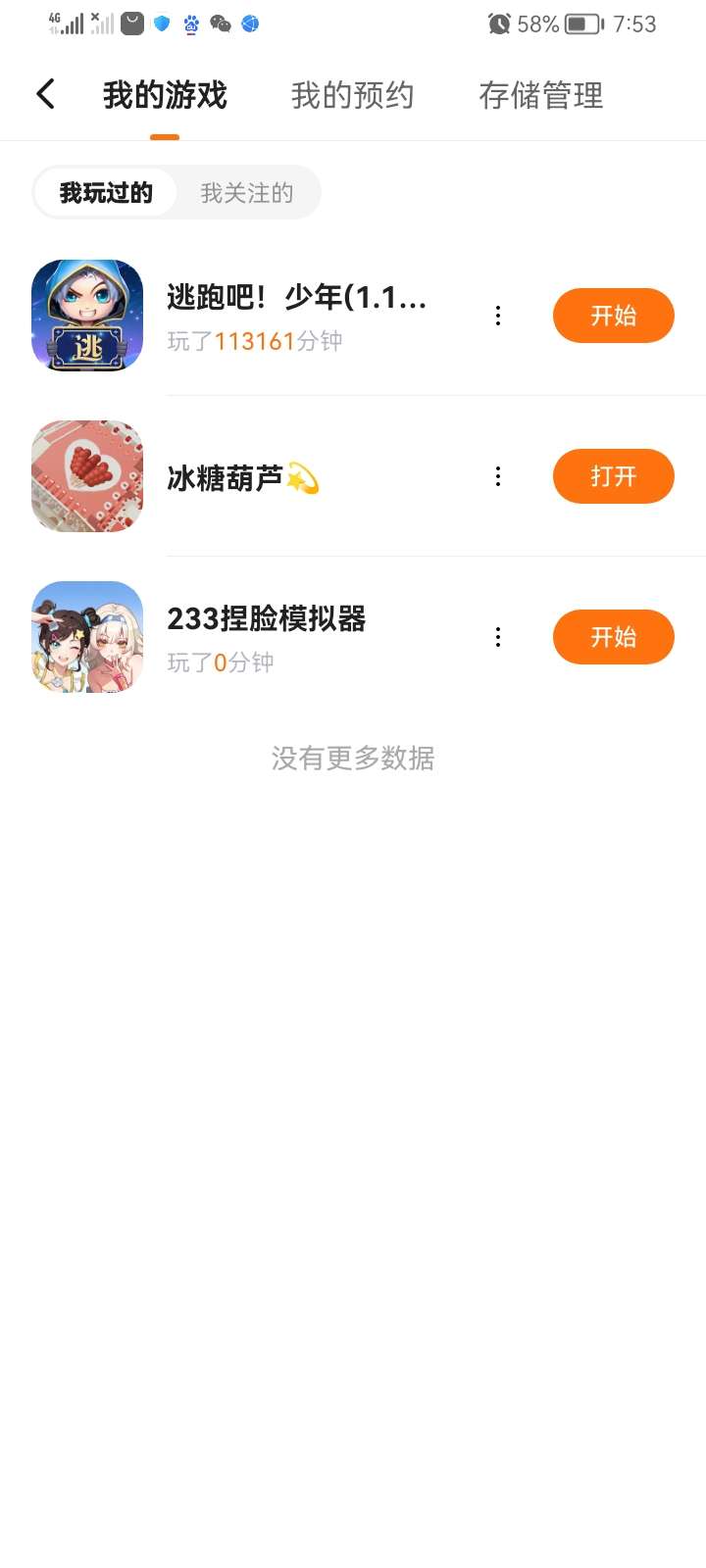Go back using the top-left arrow
Viewport: 706px width, 1568px height.
click(45, 94)
